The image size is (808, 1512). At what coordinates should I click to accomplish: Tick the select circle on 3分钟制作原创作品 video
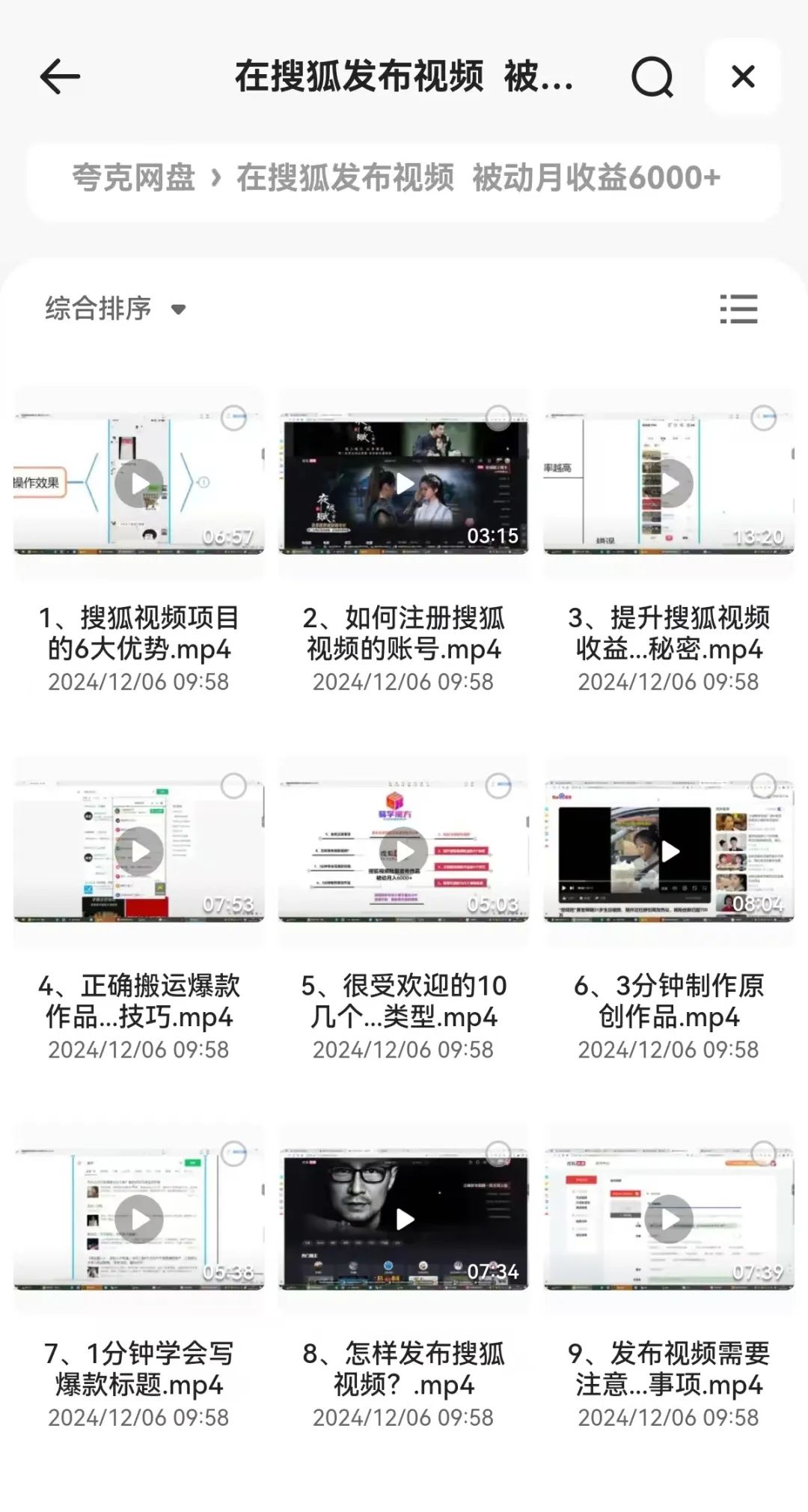tap(763, 785)
